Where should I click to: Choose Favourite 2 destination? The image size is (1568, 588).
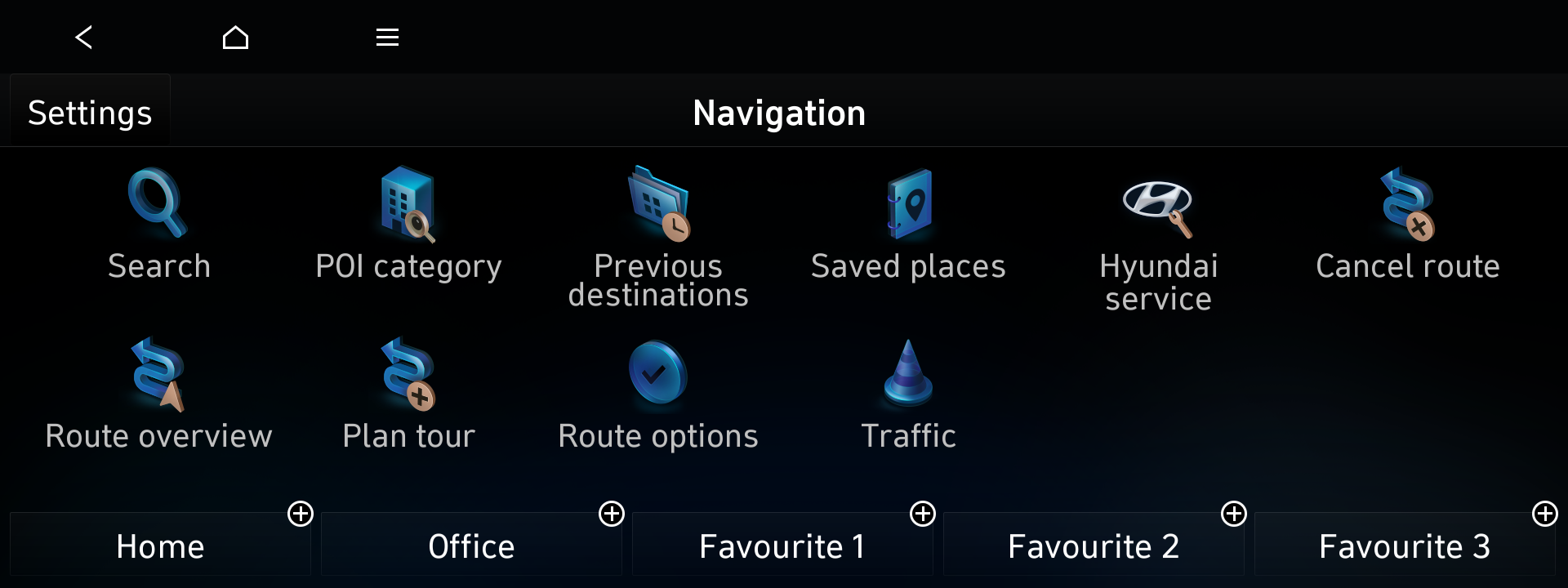[x=1094, y=546]
